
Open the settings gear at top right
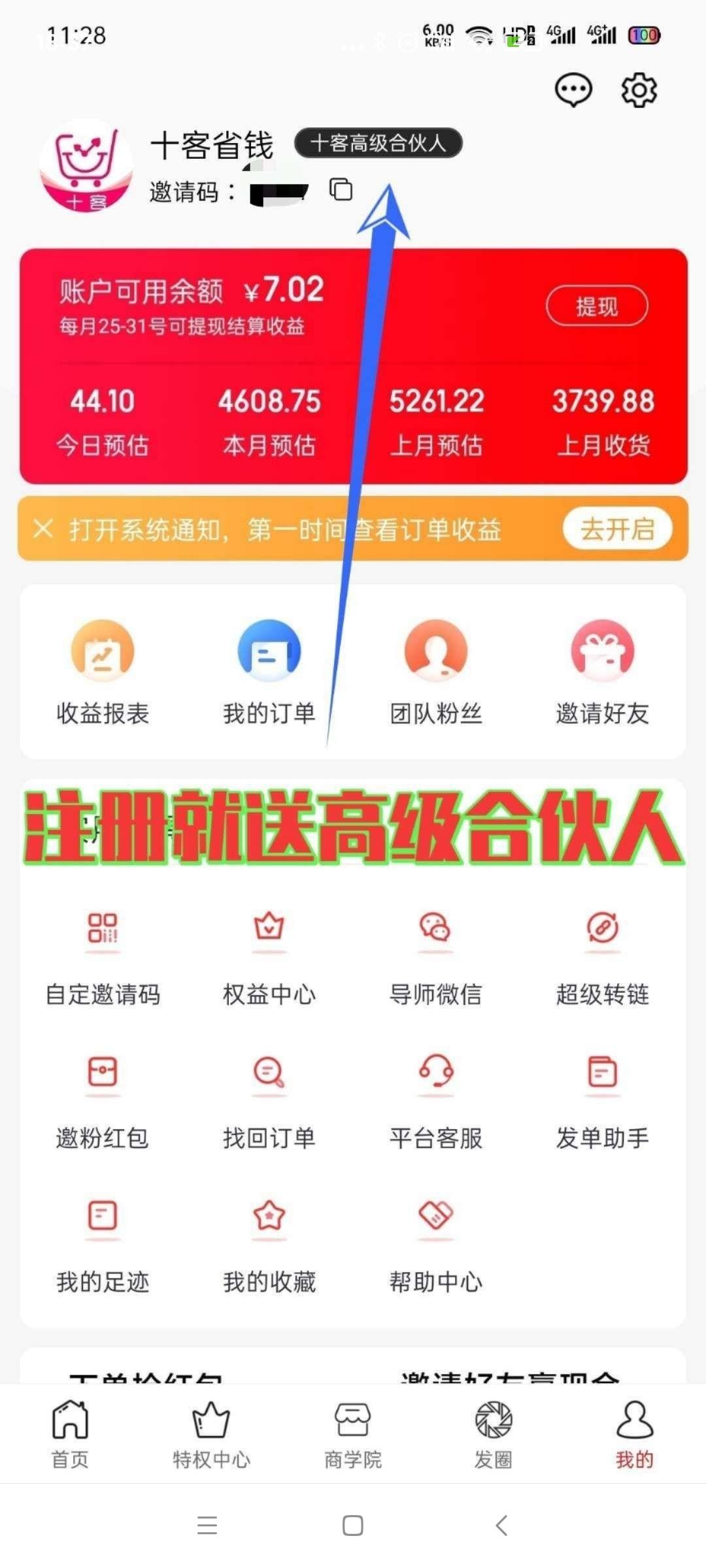639,90
